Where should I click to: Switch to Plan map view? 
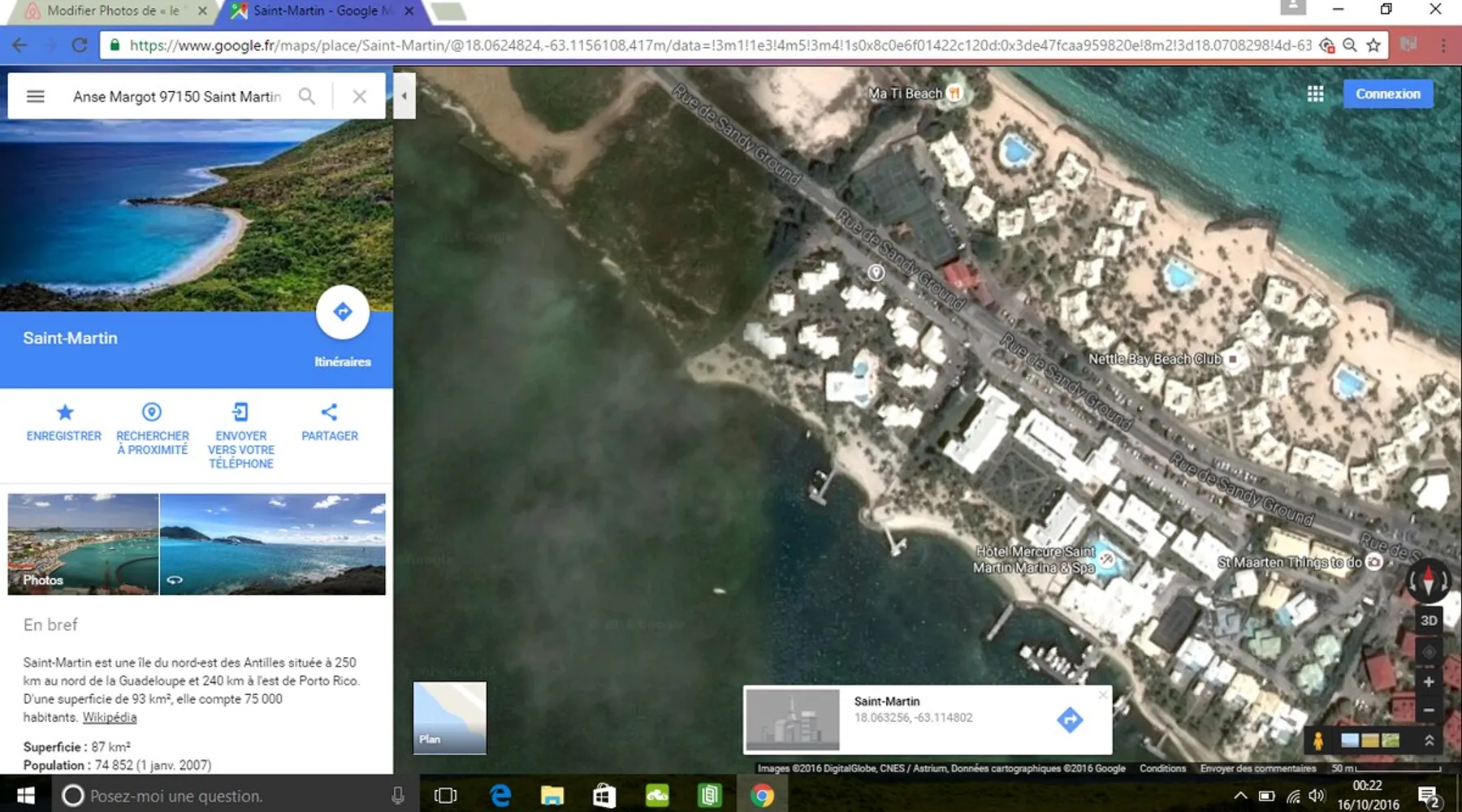(x=449, y=718)
